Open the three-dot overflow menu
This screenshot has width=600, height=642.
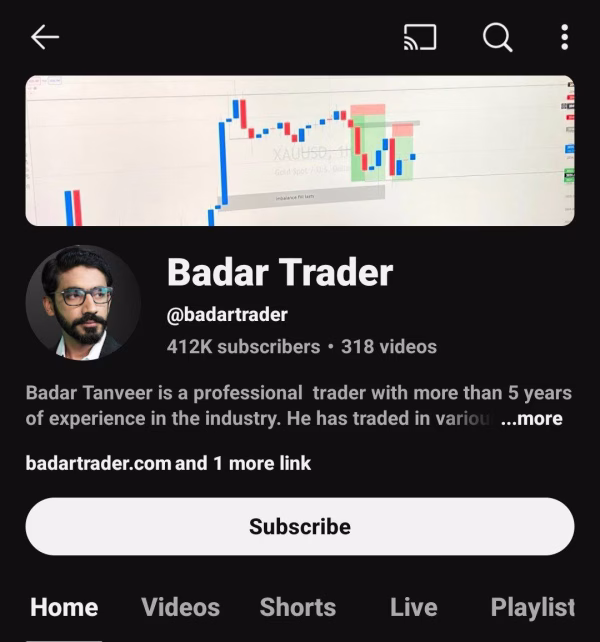[x=564, y=38]
